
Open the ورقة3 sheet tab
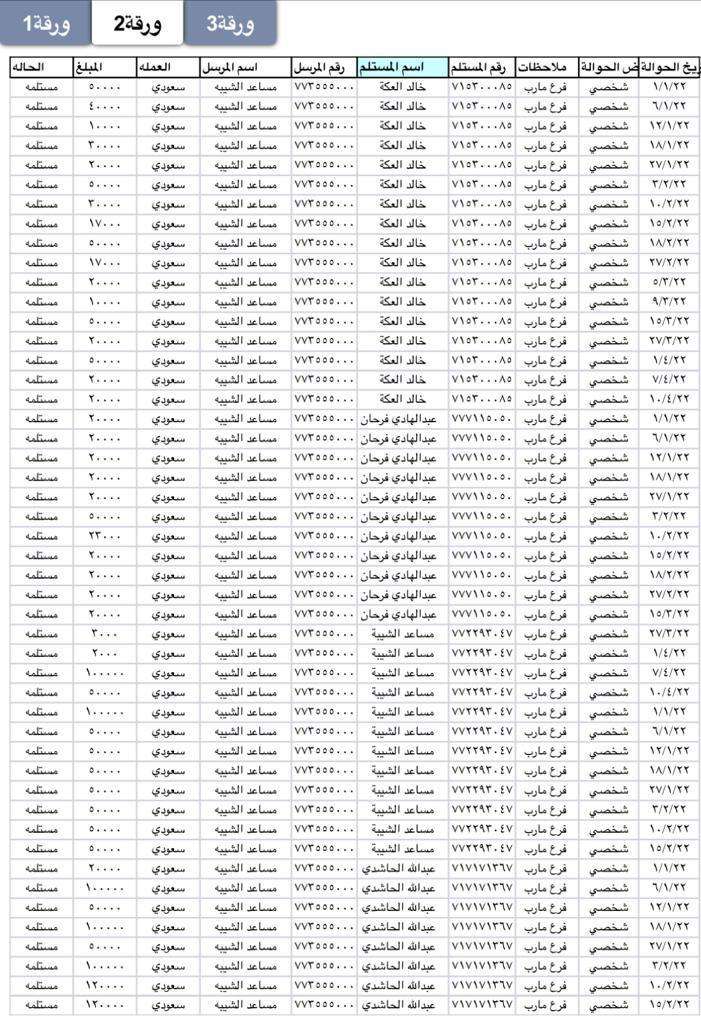click(x=230, y=23)
